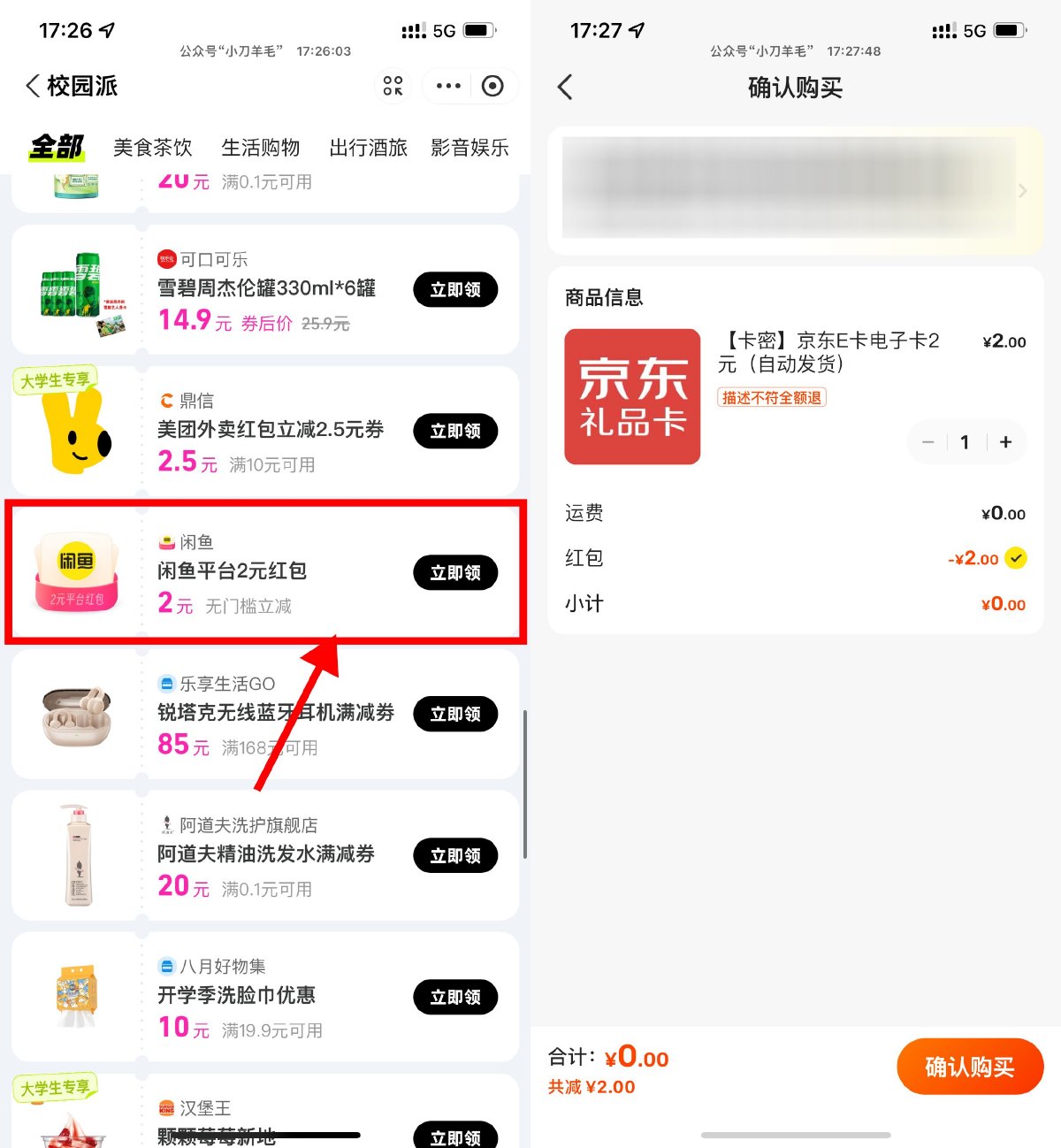This screenshot has width=1061, height=1148.
Task: Close the mini program with the circle icon
Action: point(492,86)
